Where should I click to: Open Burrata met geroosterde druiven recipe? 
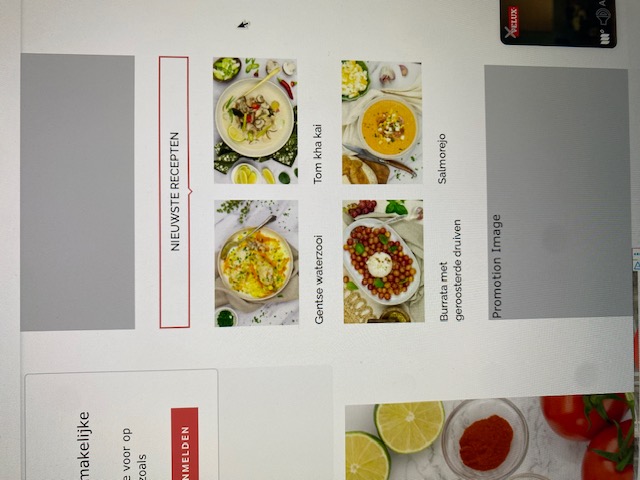(382, 260)
